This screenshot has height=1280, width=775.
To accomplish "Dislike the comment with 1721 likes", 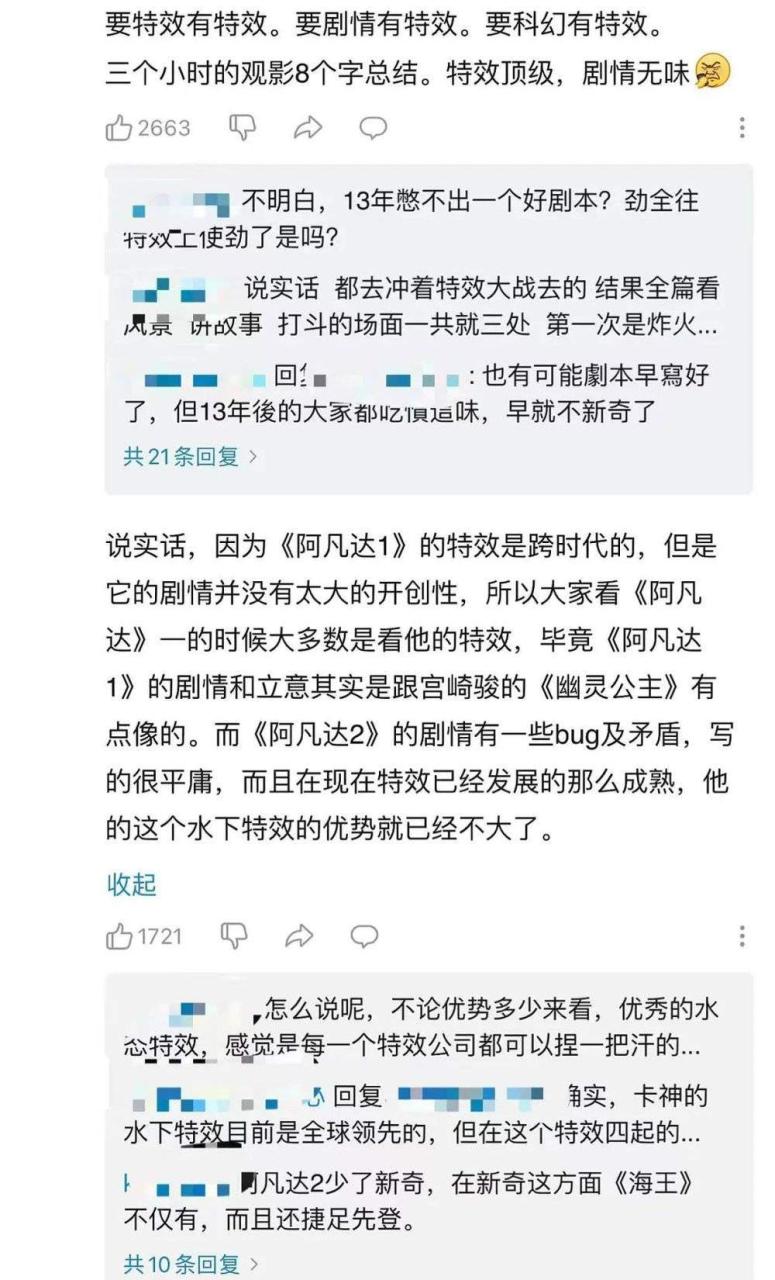I will [235, 936].
